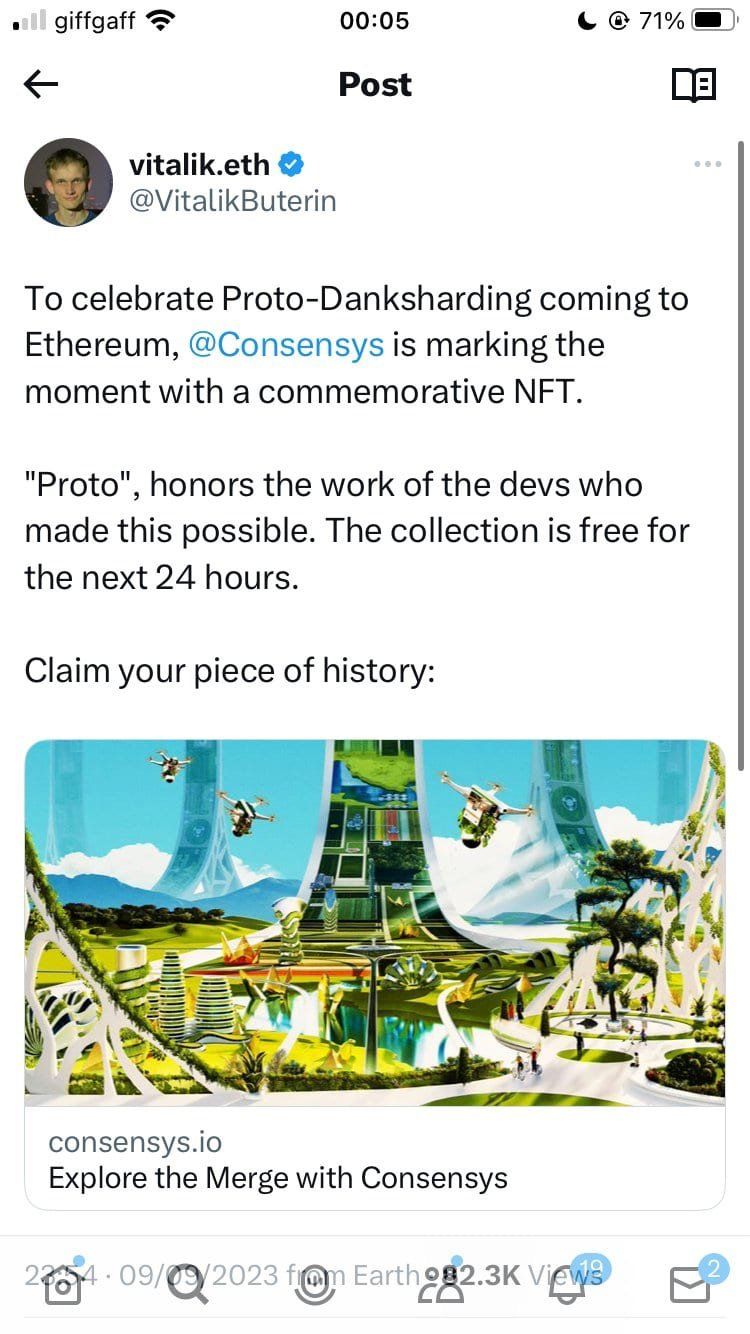Switch to the Home tab
750x1334 pixels.
point(63,1284)
